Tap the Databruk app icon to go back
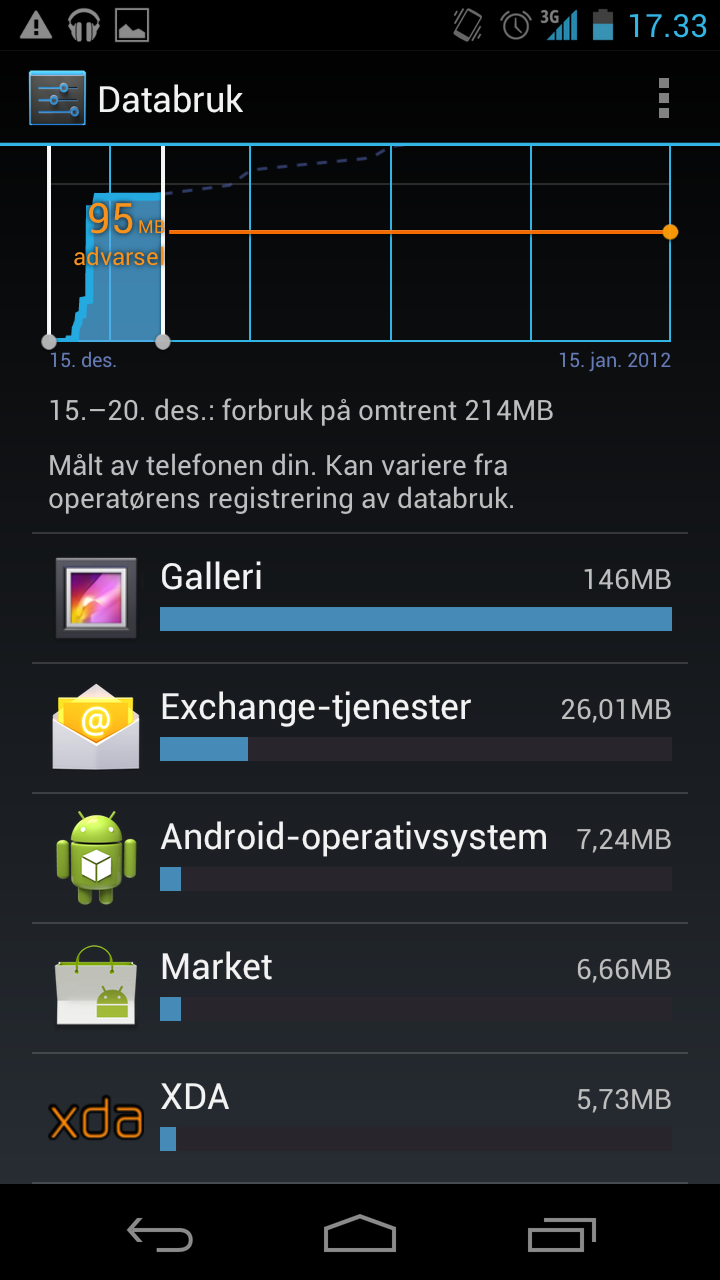The image size is (720, 1280). [58, 99]
